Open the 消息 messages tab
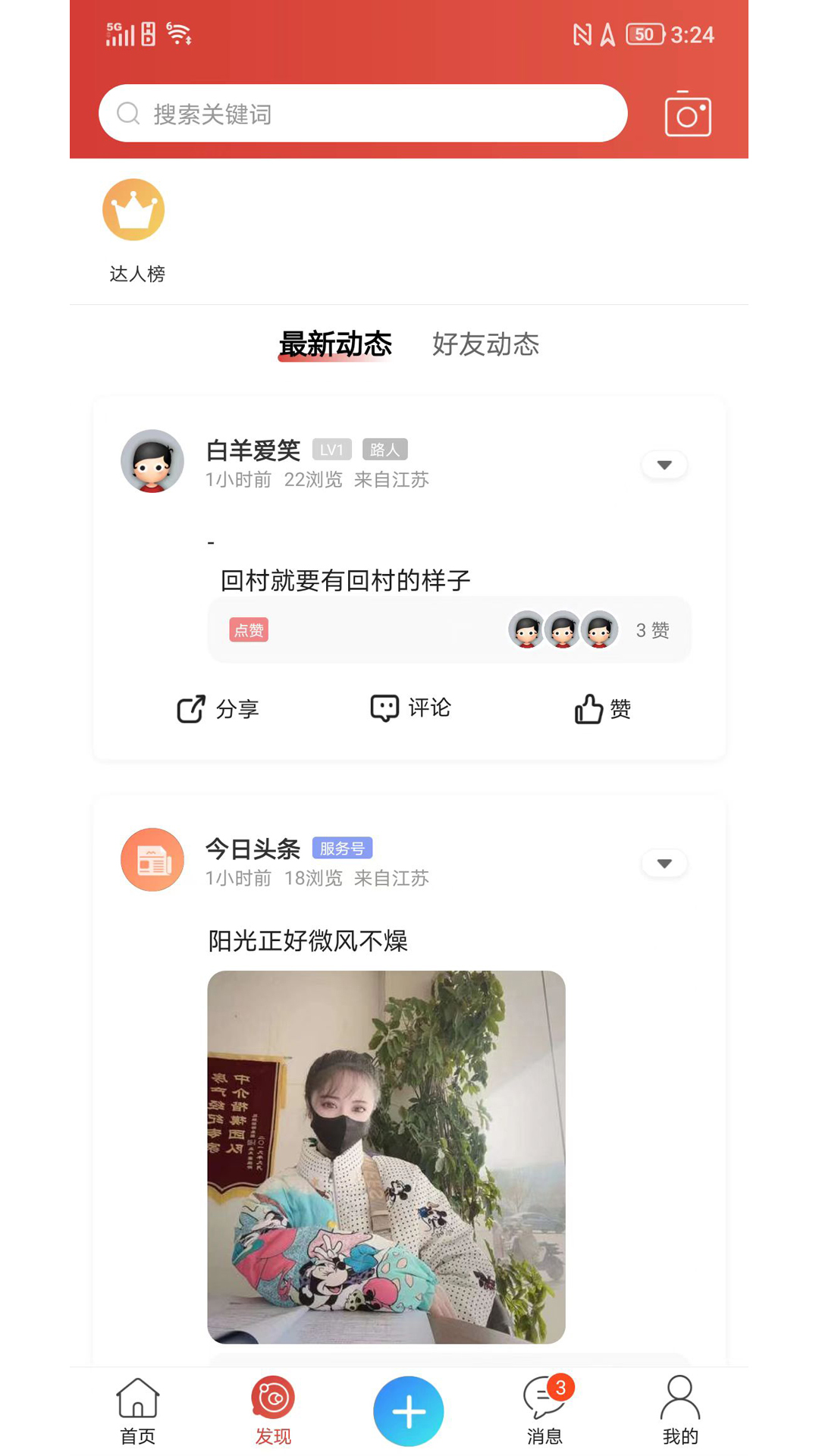819x1456 pixels. [544, 1411]
